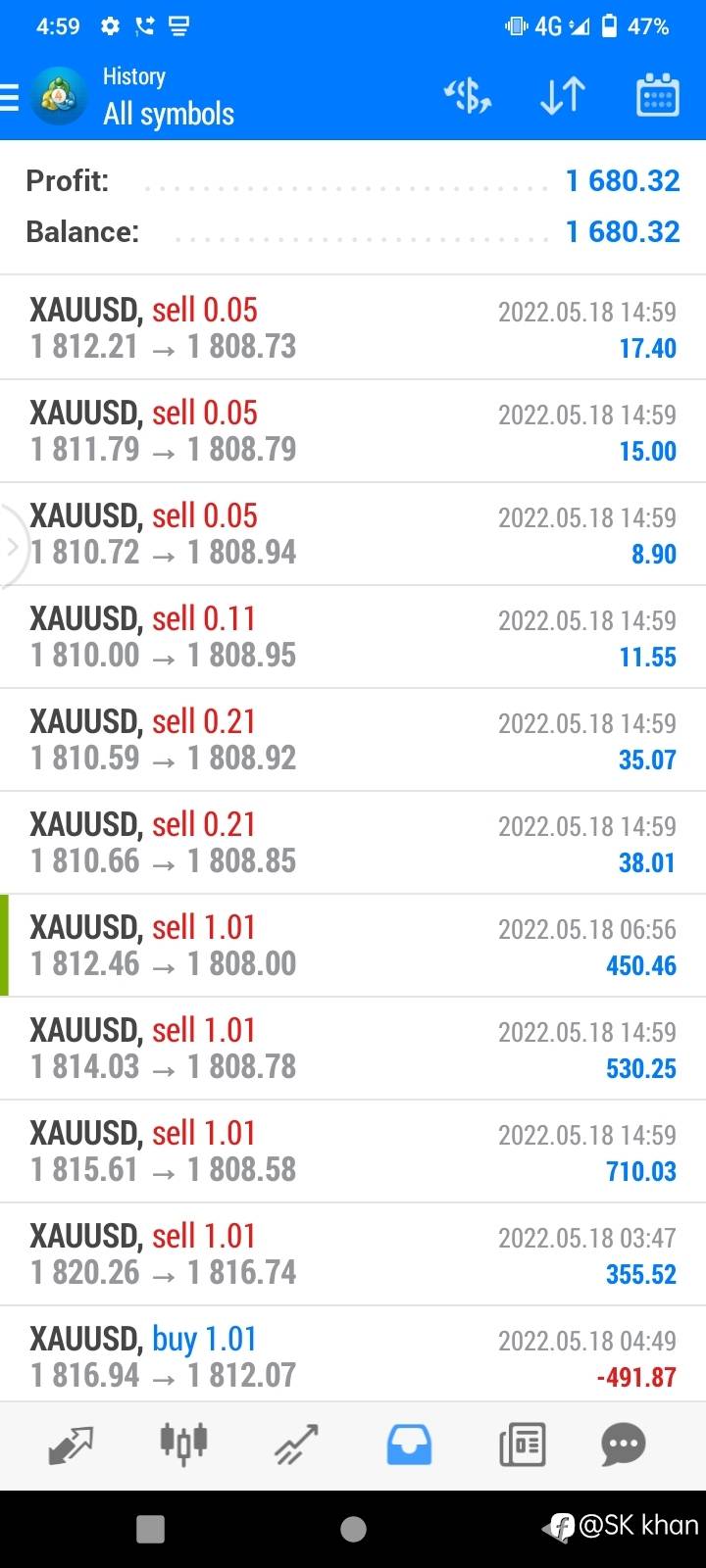Expand the buy 1.01 trade with loss -491.87

(x=353, y=1356)
